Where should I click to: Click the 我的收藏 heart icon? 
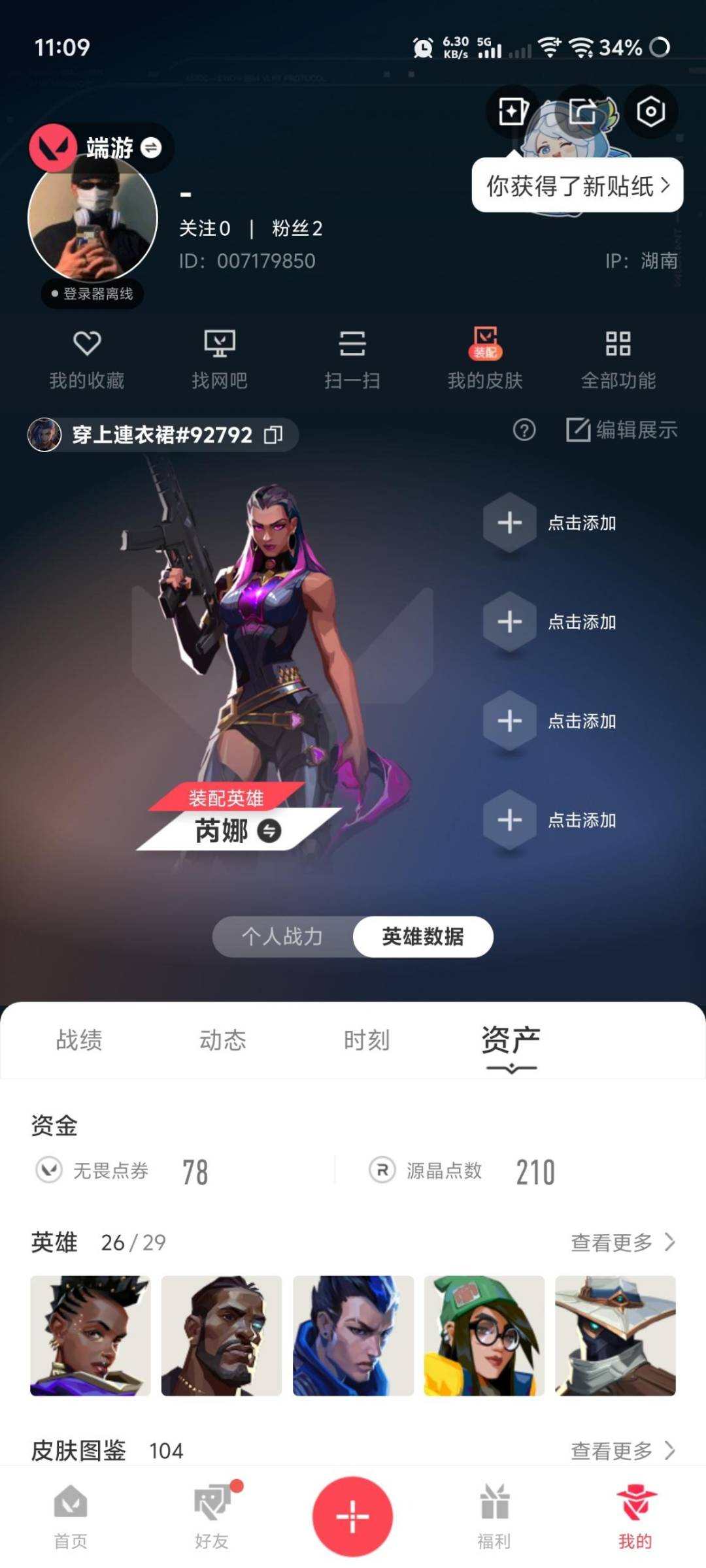tap(86, 356)
